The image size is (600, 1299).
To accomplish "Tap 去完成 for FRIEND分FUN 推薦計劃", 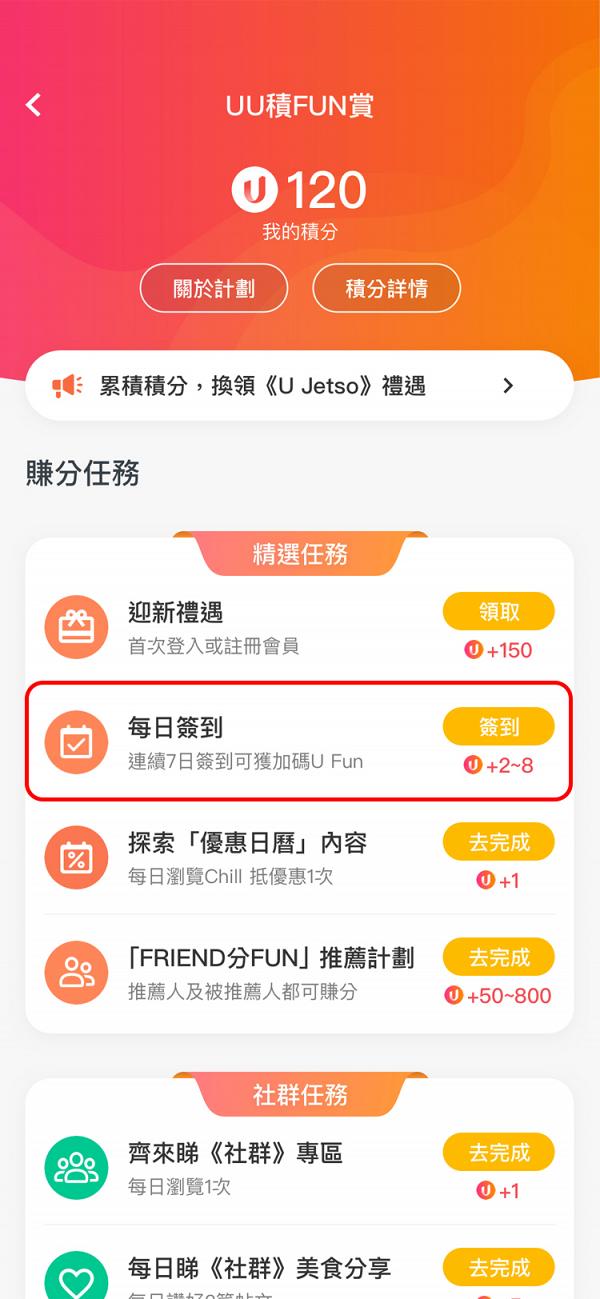I will click(x=499, y=957).
